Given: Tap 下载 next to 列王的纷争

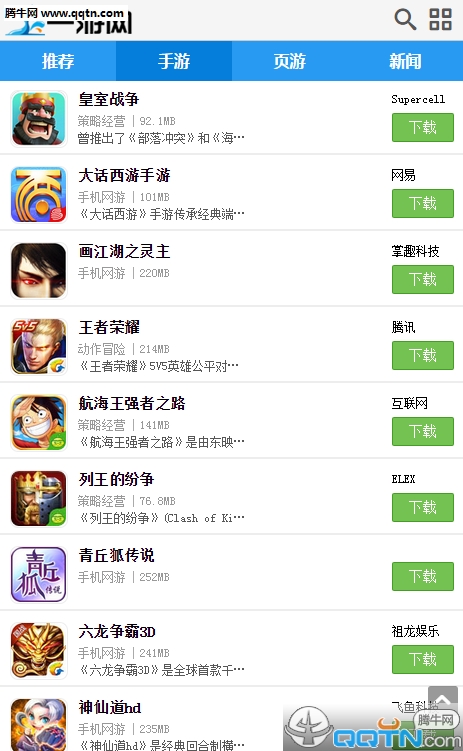Looking at the screenshot, I should pos(423,507).
